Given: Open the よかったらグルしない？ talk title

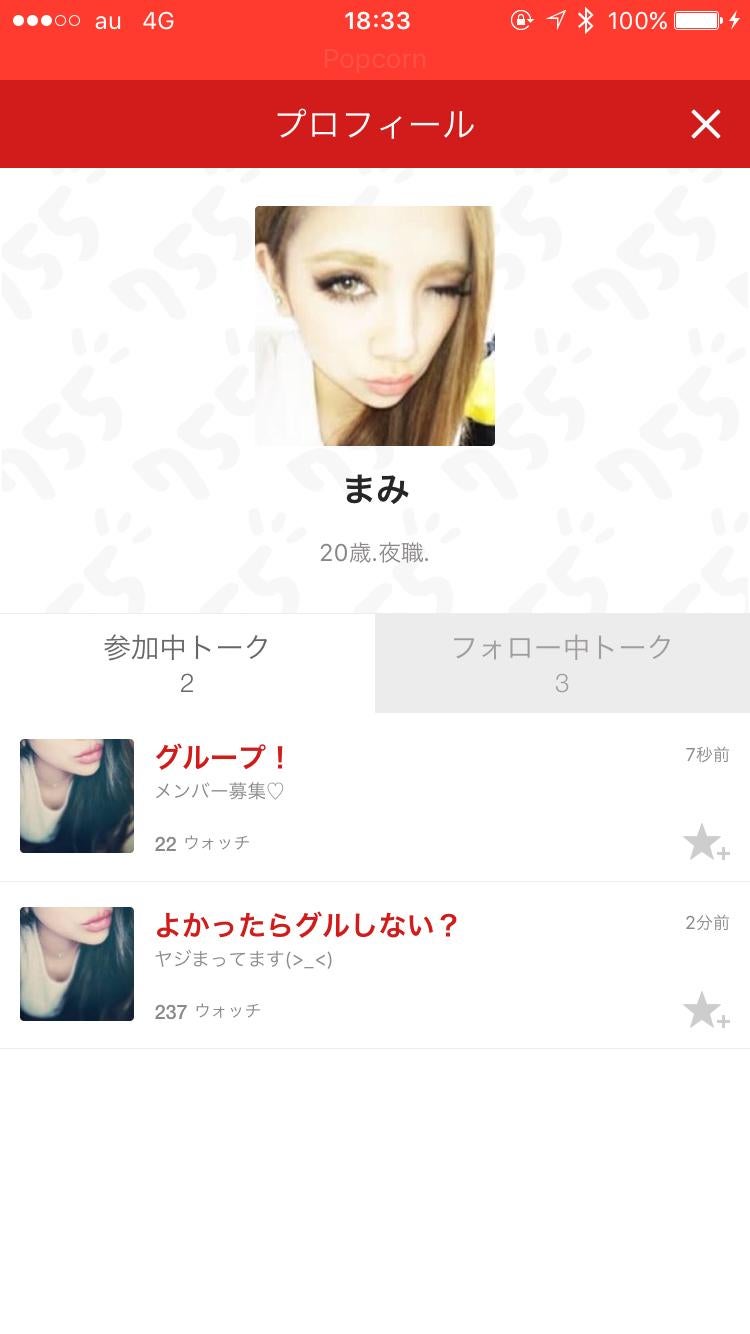Looking at the screenshot, I should tap(308, 925).
